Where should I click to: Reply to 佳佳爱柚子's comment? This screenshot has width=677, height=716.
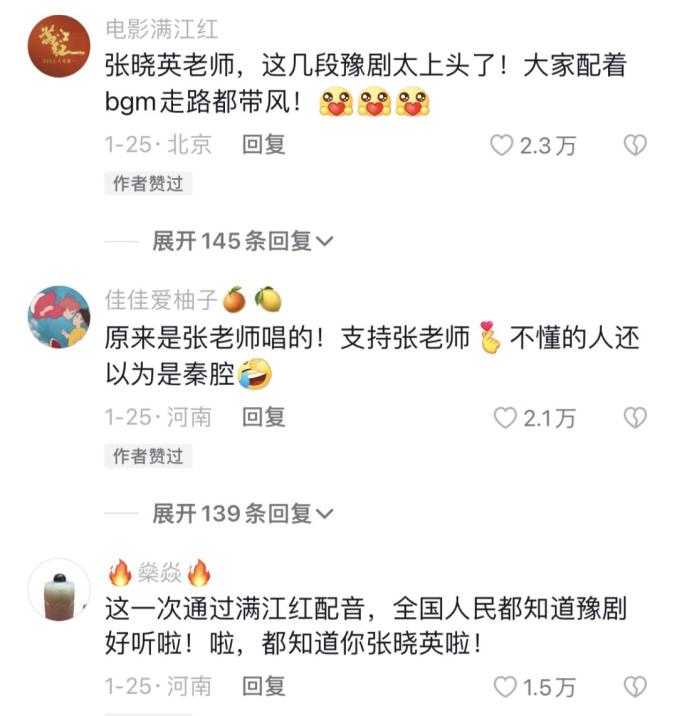[264, 417]
